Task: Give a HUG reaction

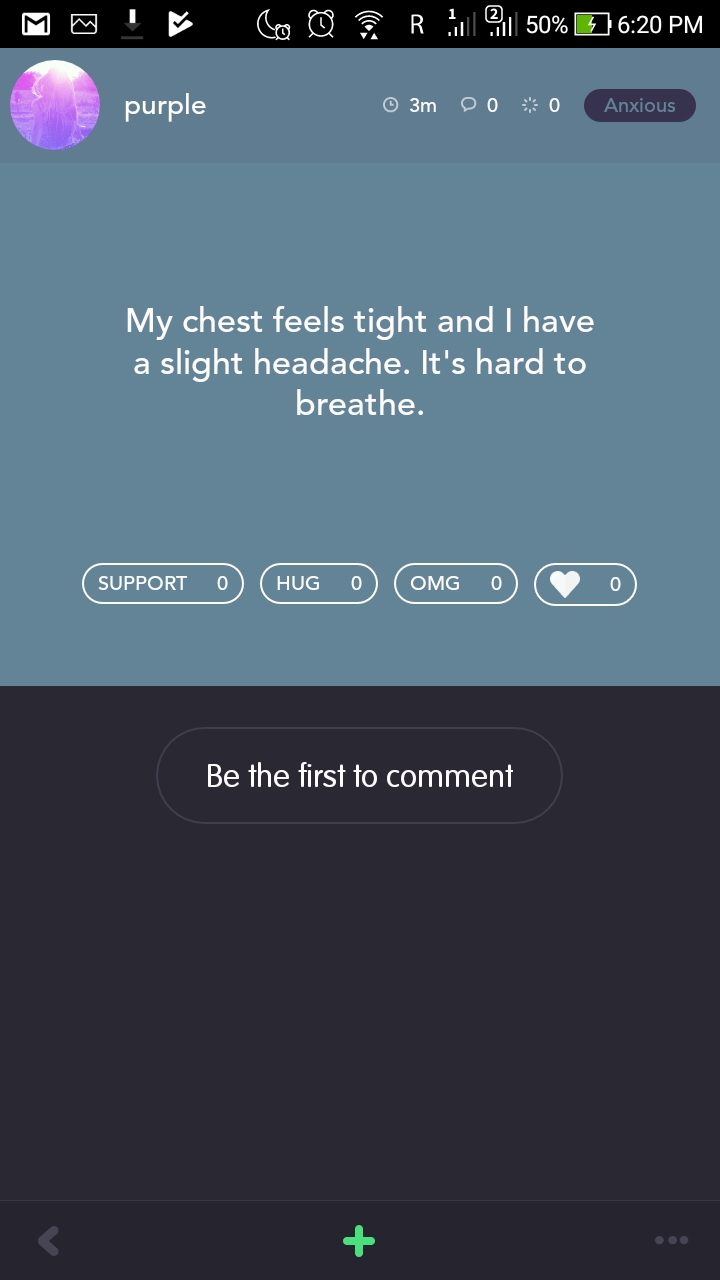Action: (318, 584)
